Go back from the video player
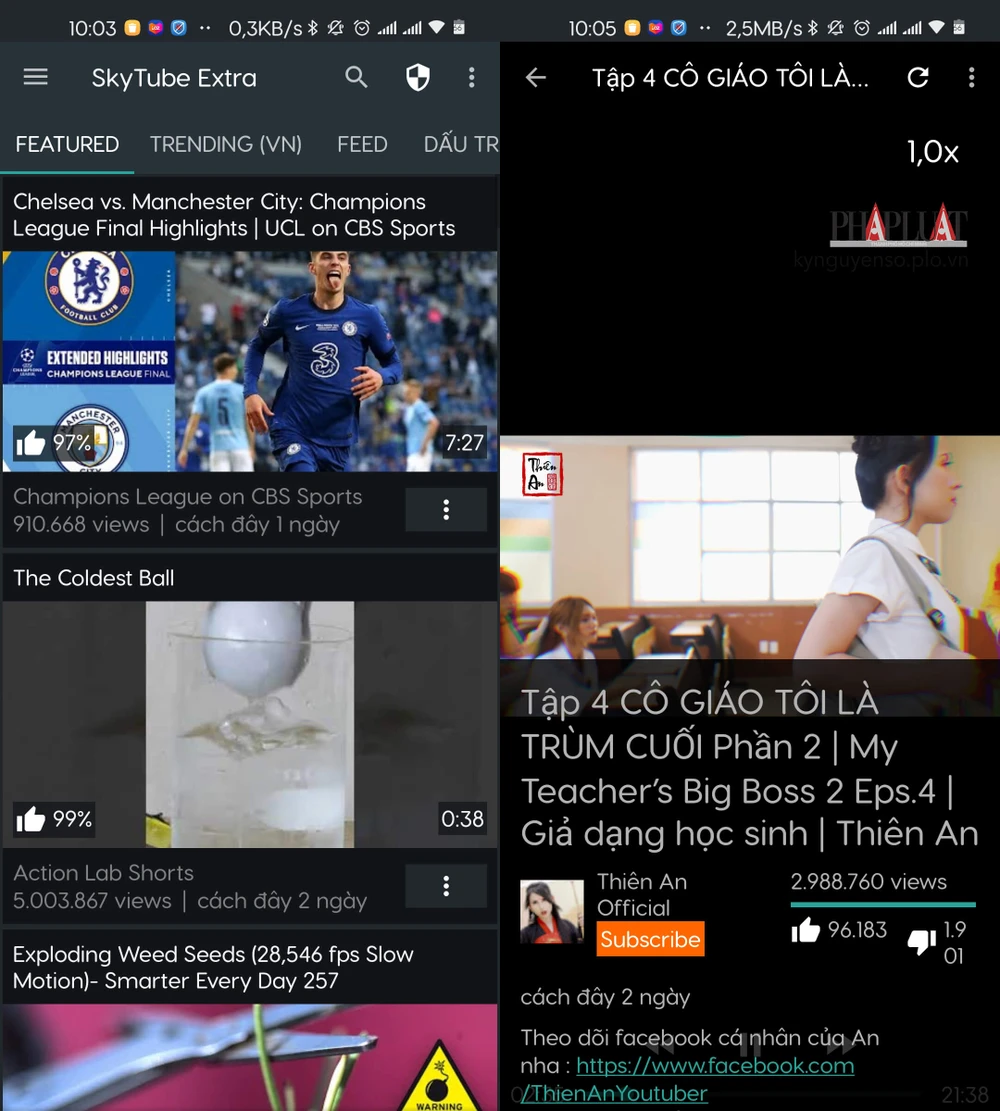Screen dimensions: 1000x1111 point(536,78)
